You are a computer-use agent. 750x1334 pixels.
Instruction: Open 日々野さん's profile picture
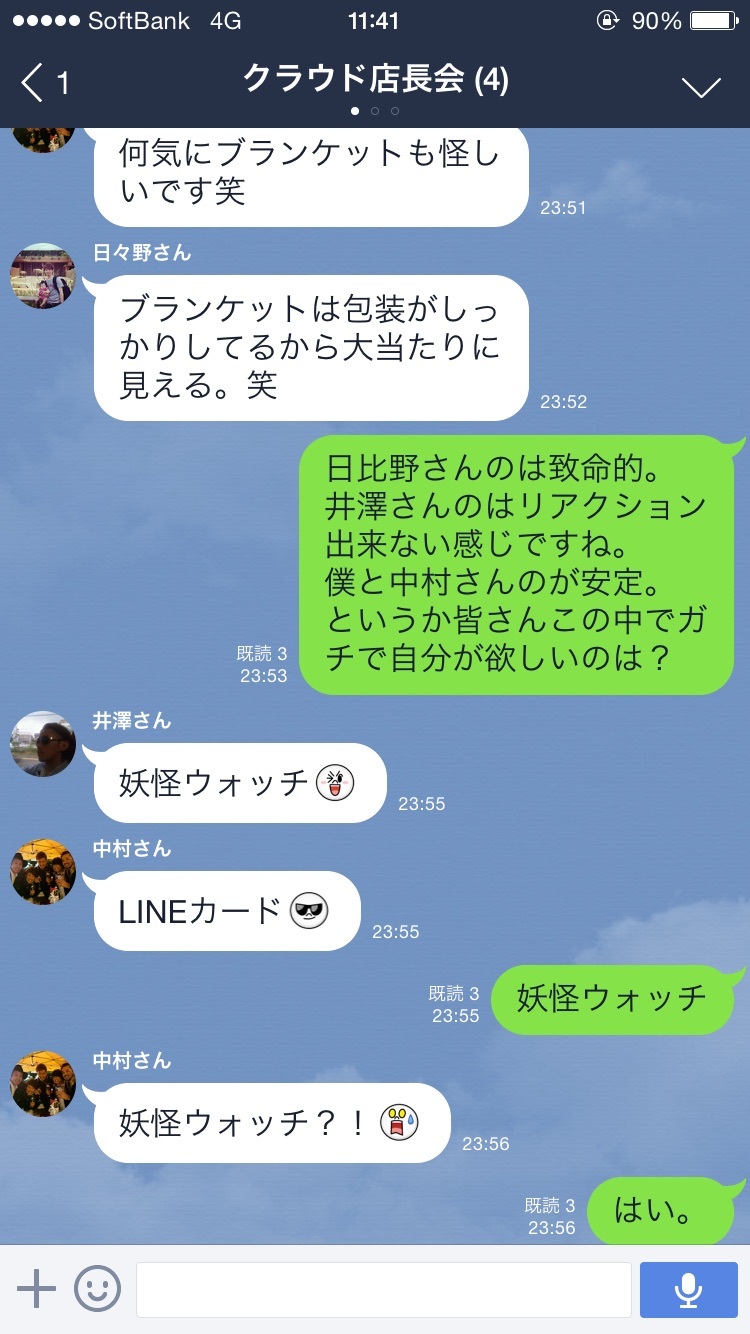coord(43,277)
